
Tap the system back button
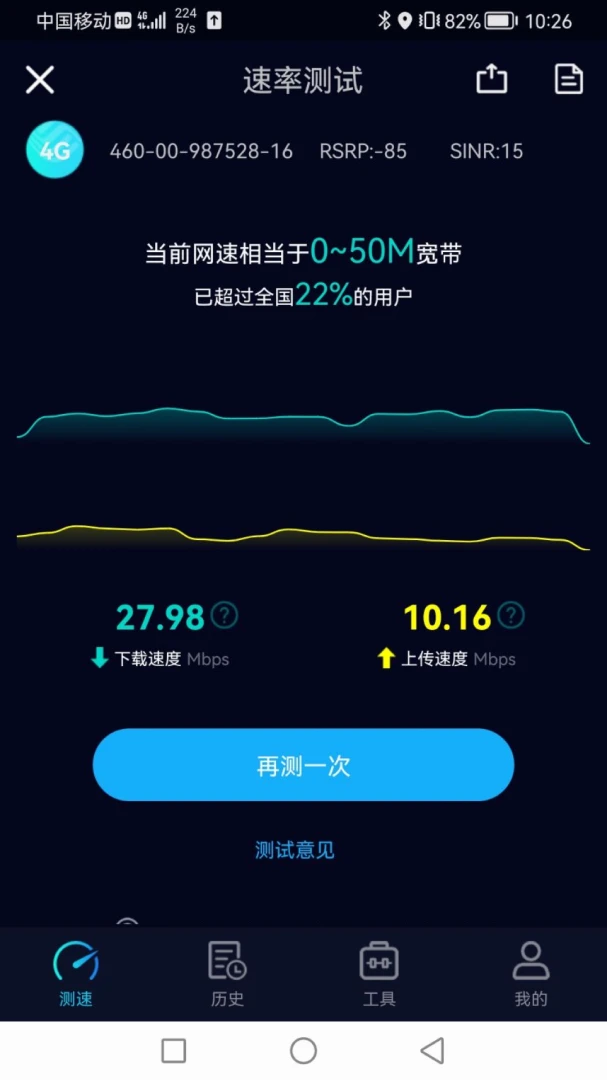(x=432, y=1050)
